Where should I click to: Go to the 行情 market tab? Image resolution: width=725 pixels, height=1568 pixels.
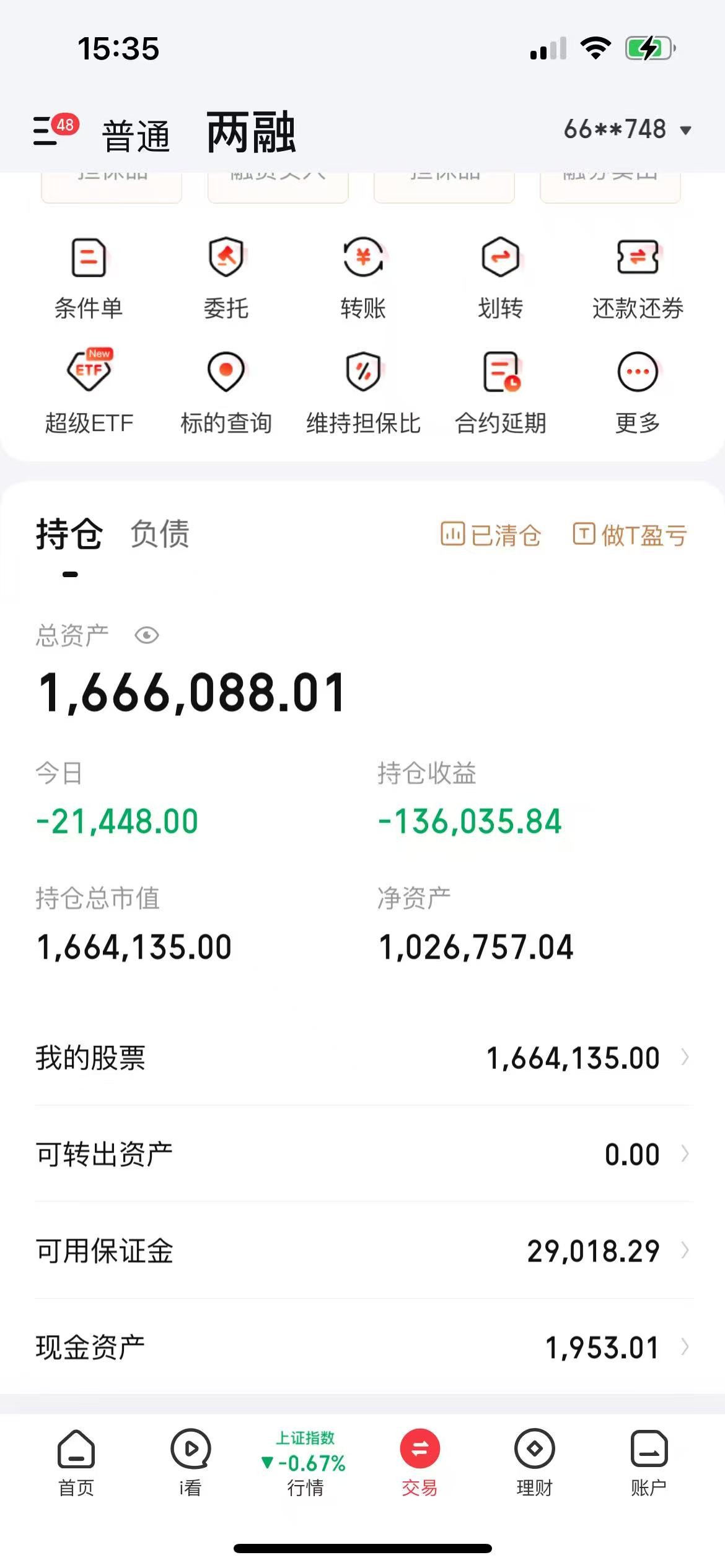pos(305,1463)
